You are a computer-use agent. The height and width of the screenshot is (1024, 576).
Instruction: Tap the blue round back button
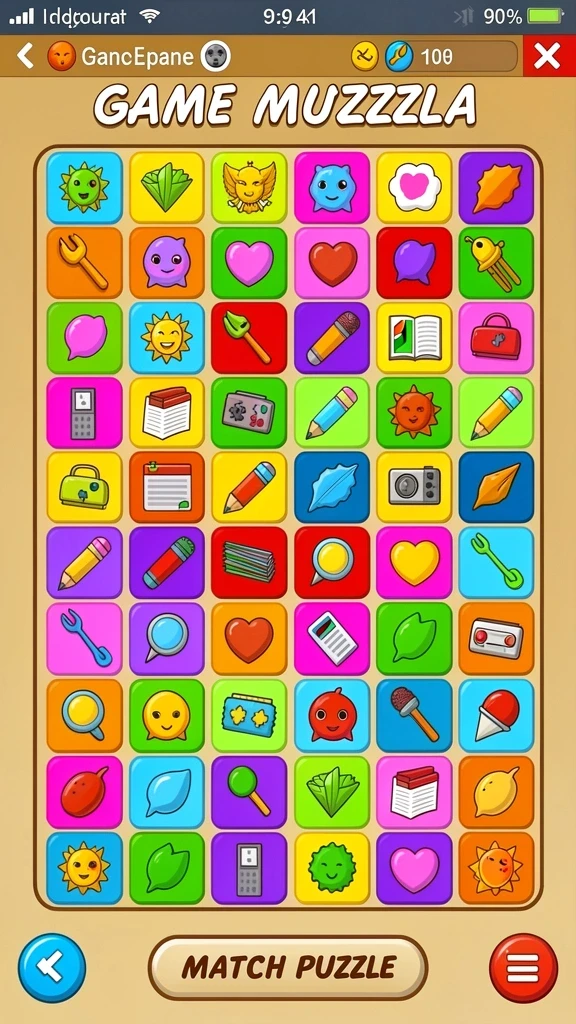coord(52,967)
